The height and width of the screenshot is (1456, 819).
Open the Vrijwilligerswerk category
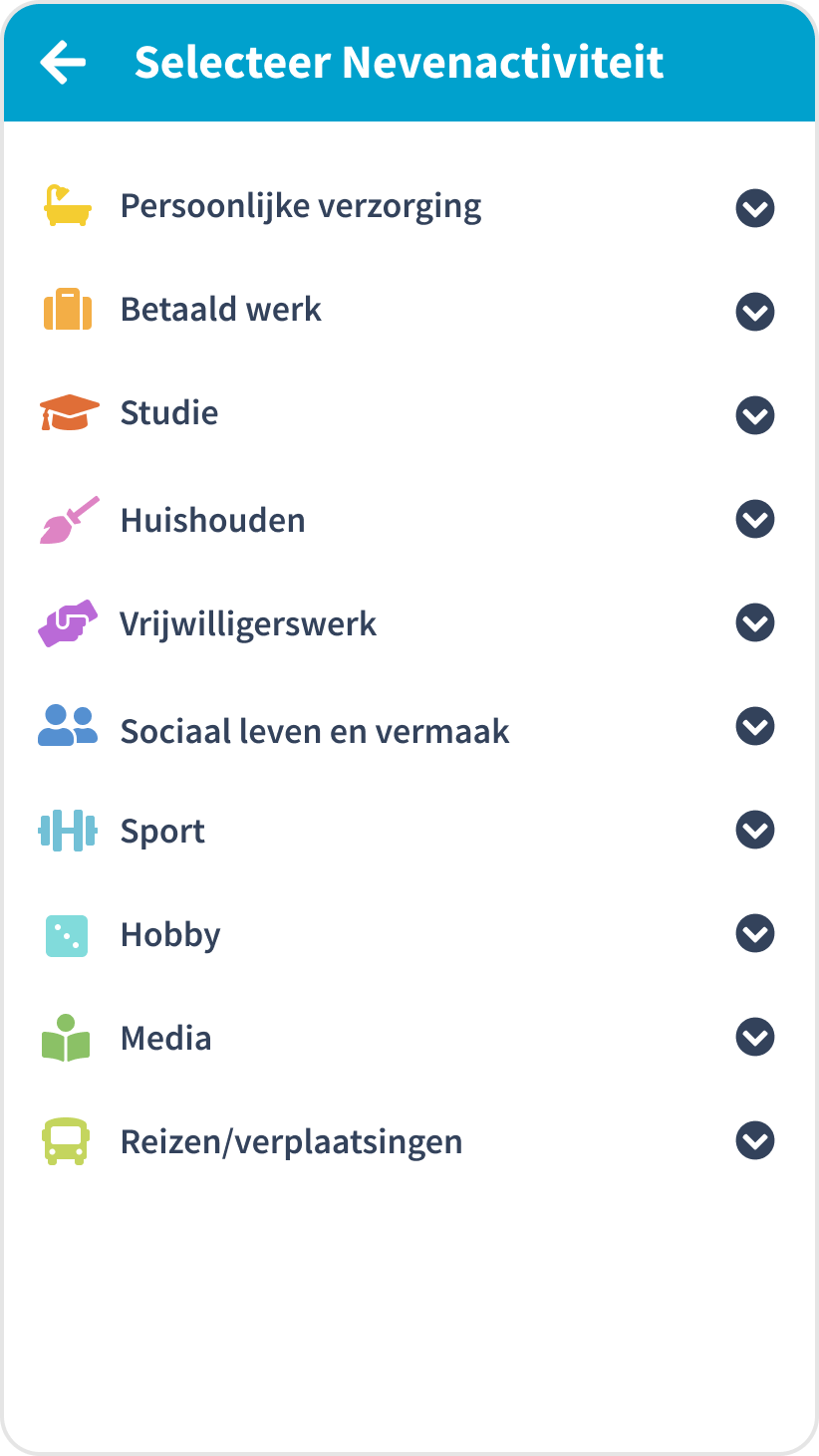409,622
